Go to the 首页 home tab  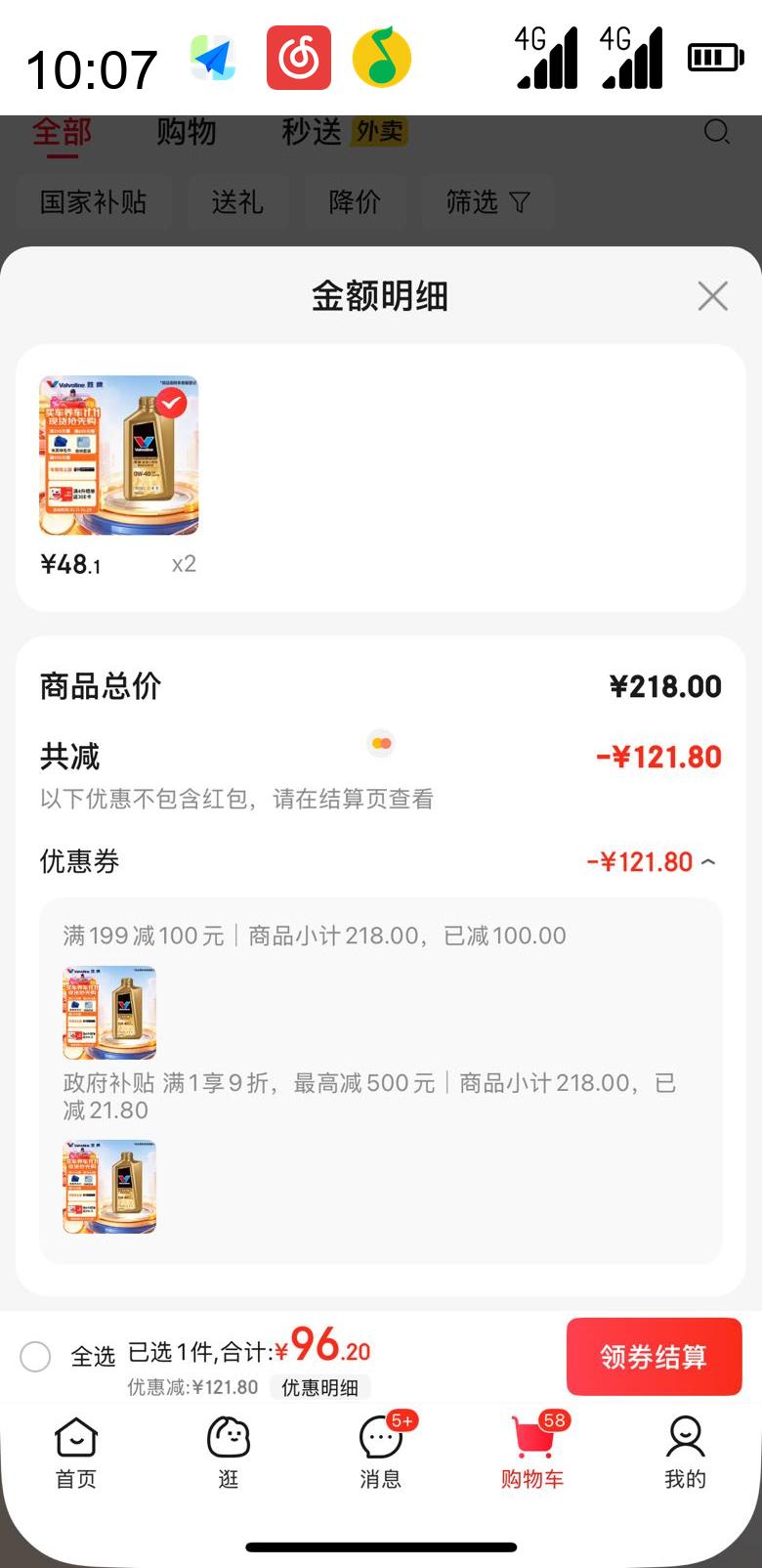(76, 1452)
